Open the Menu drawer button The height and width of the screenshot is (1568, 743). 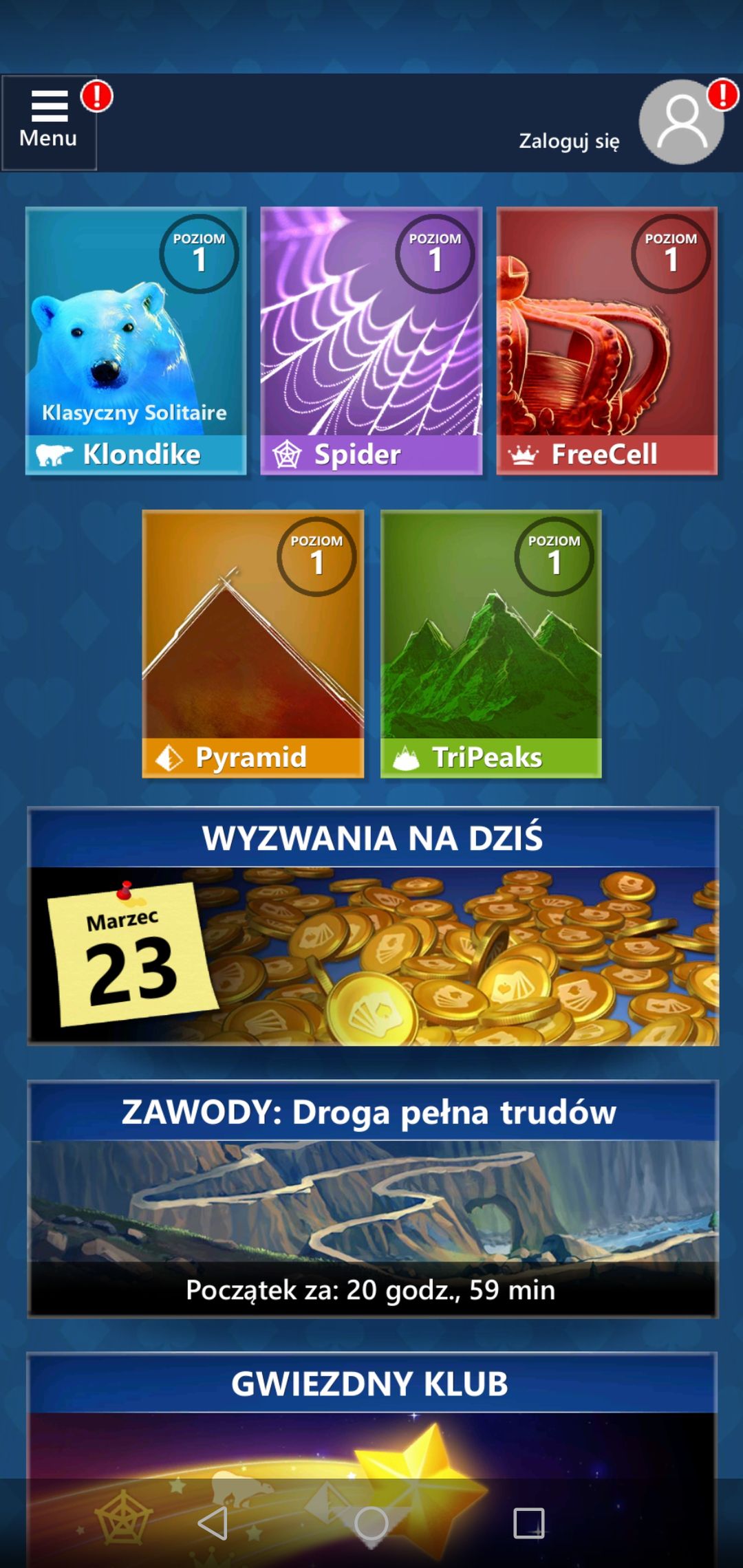point(49,122)
